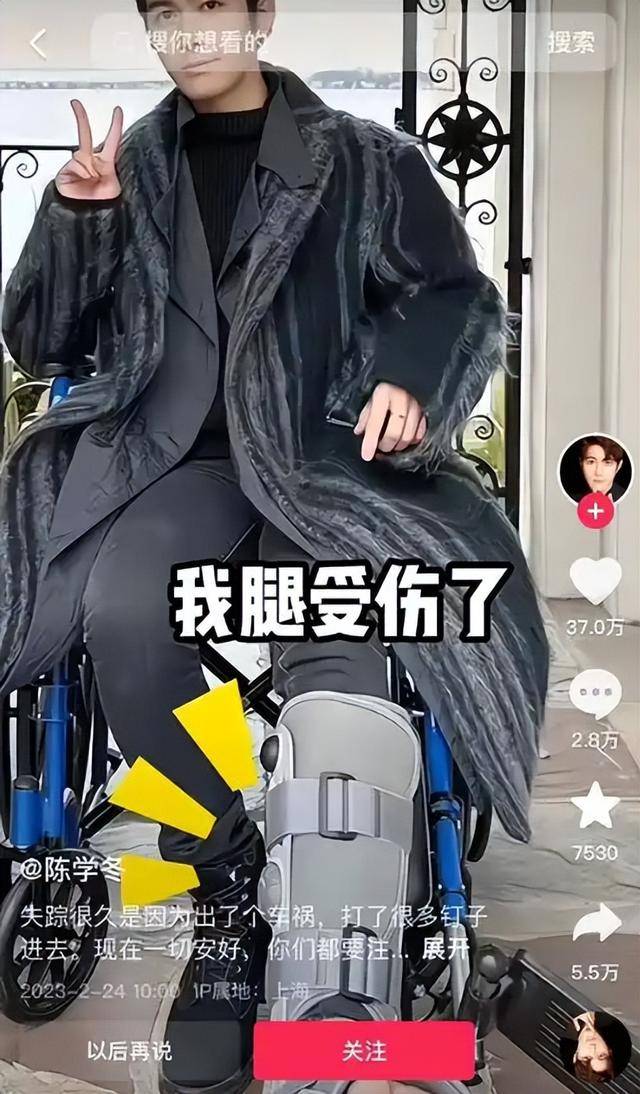Open the comments bubble
The width and height of the screenshot is (640, 1094).
(x=595, y=693)
